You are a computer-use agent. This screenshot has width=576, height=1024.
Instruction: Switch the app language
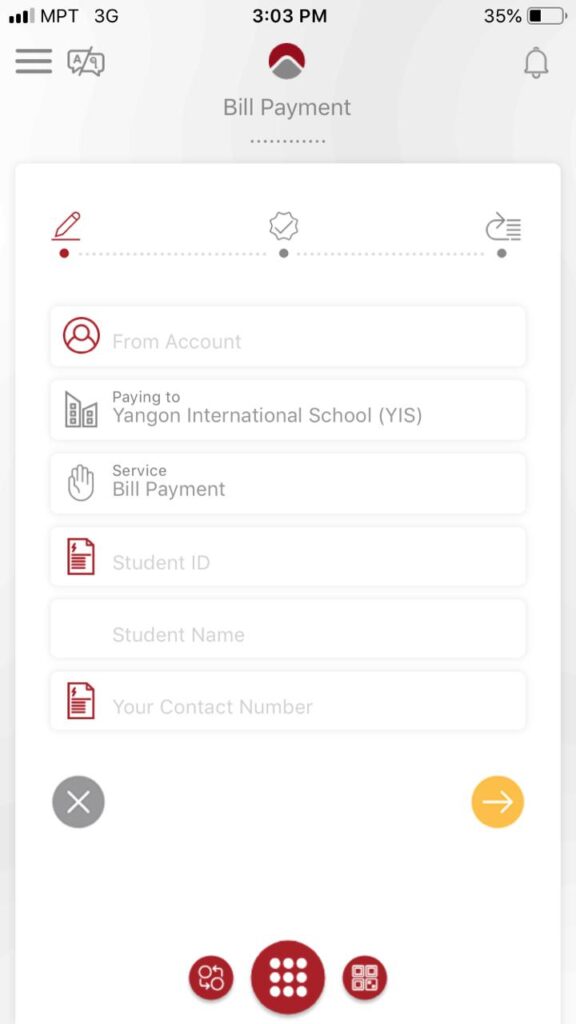point(86,62)
